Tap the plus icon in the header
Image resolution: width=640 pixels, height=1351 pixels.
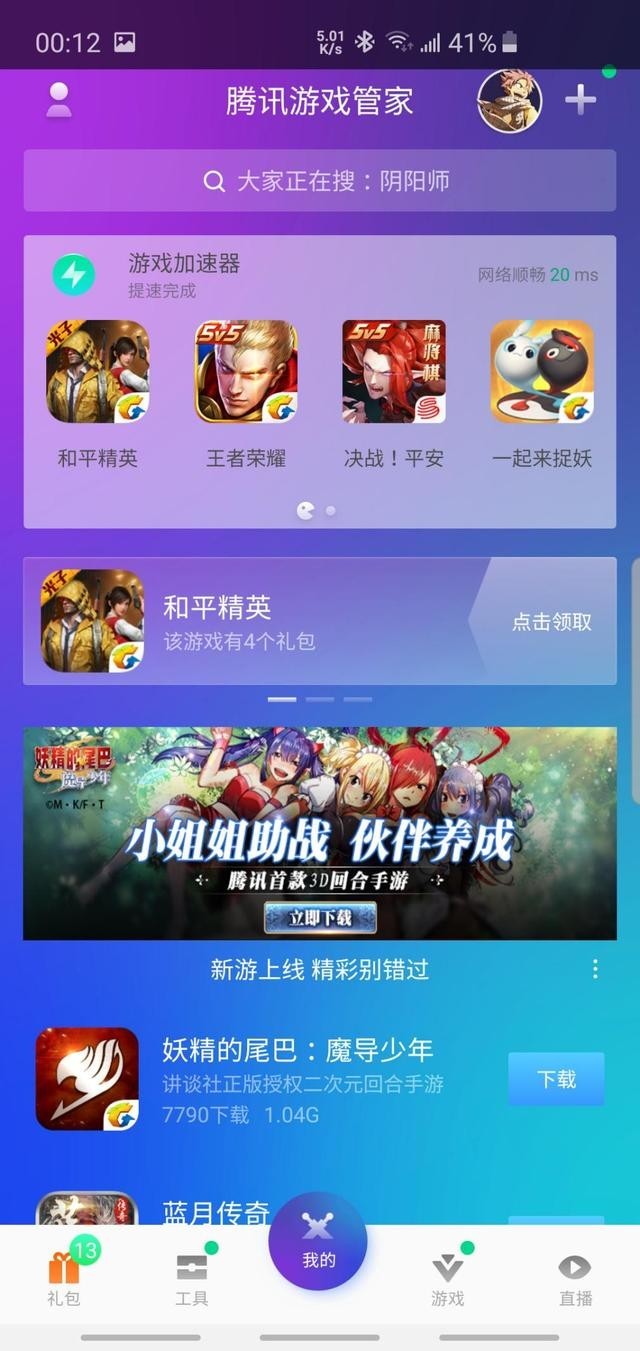coord(580,100)
